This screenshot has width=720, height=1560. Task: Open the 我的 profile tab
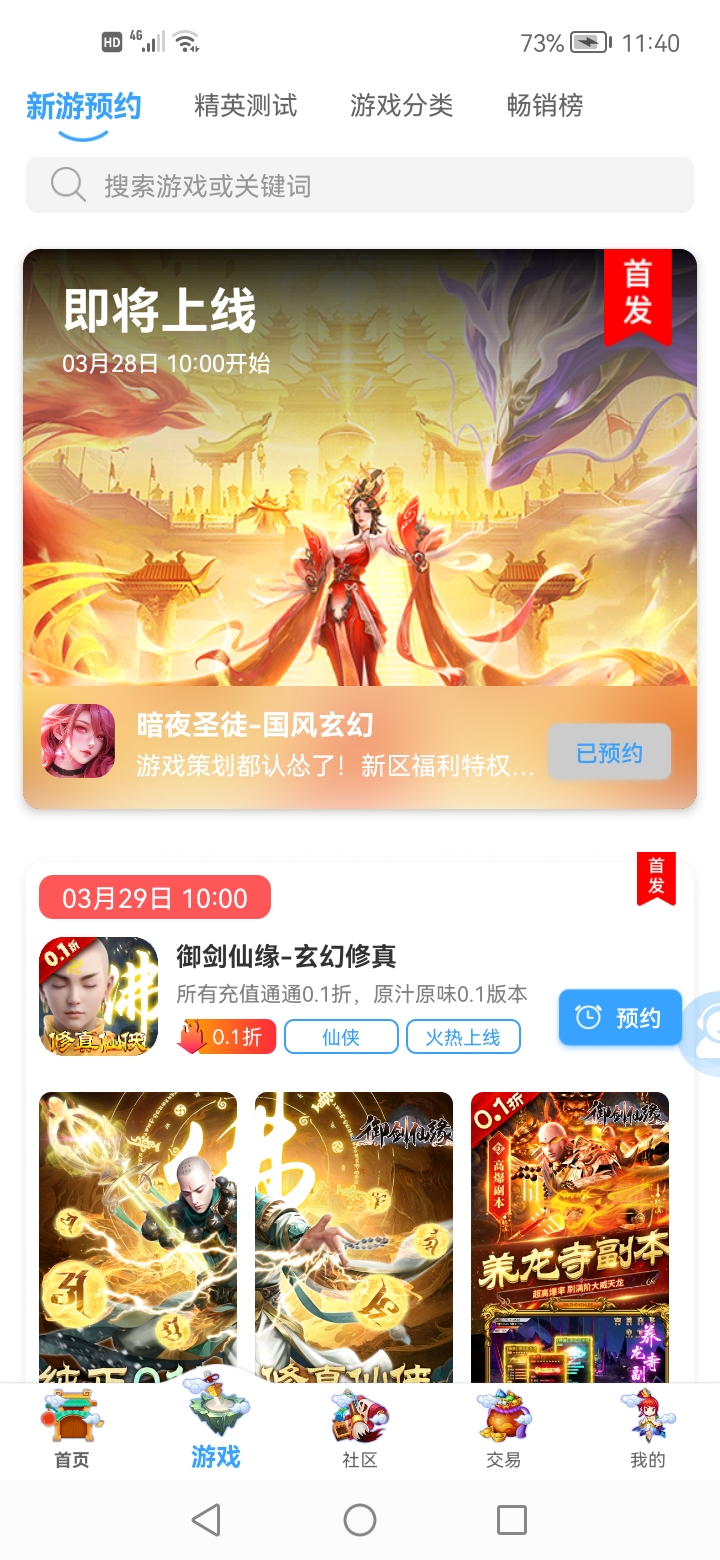[648, 1431]
